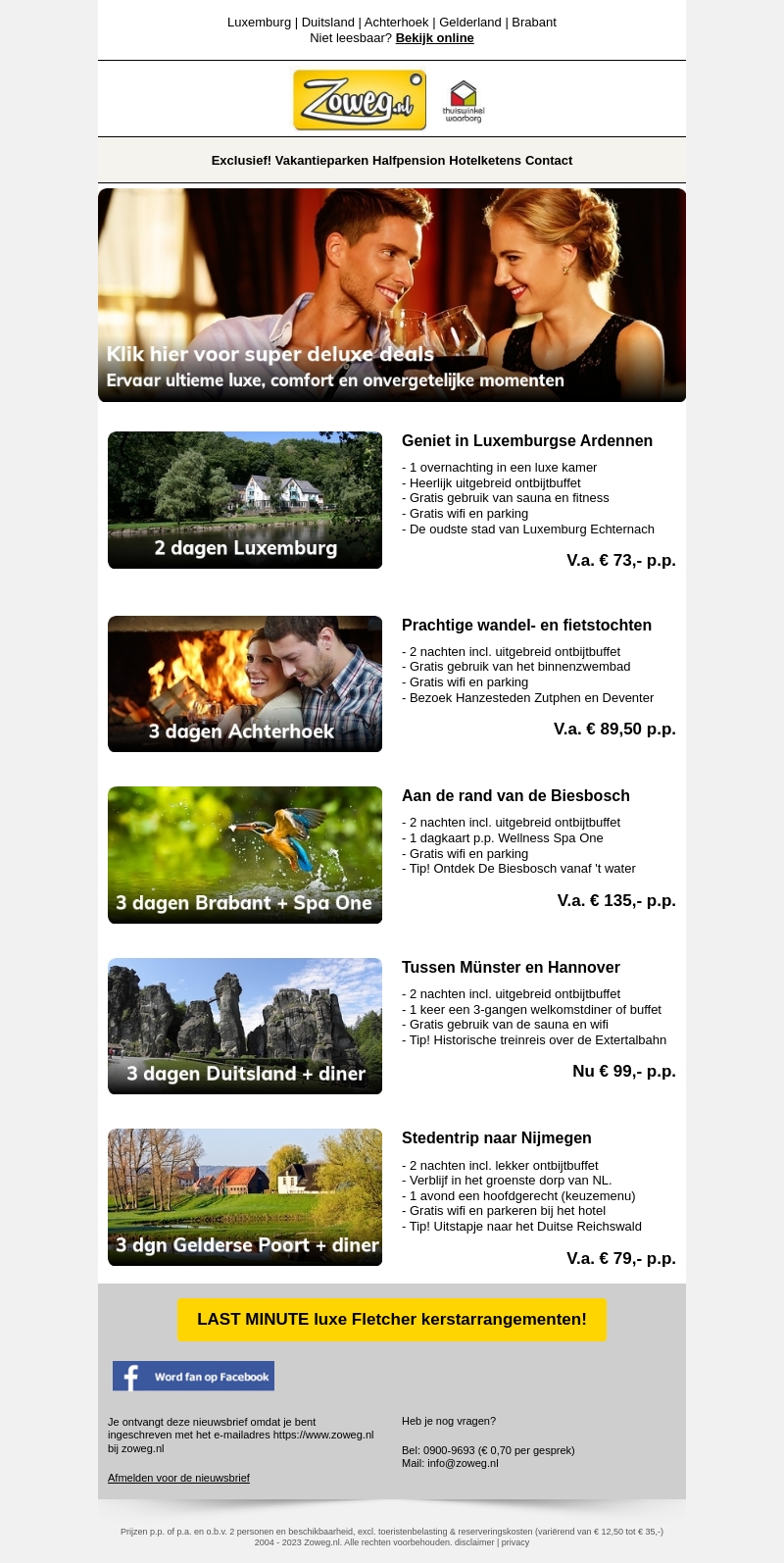Open the Bekijk online link
Image resolution: width=784 pixels, height=1563 pixels.
434,38
